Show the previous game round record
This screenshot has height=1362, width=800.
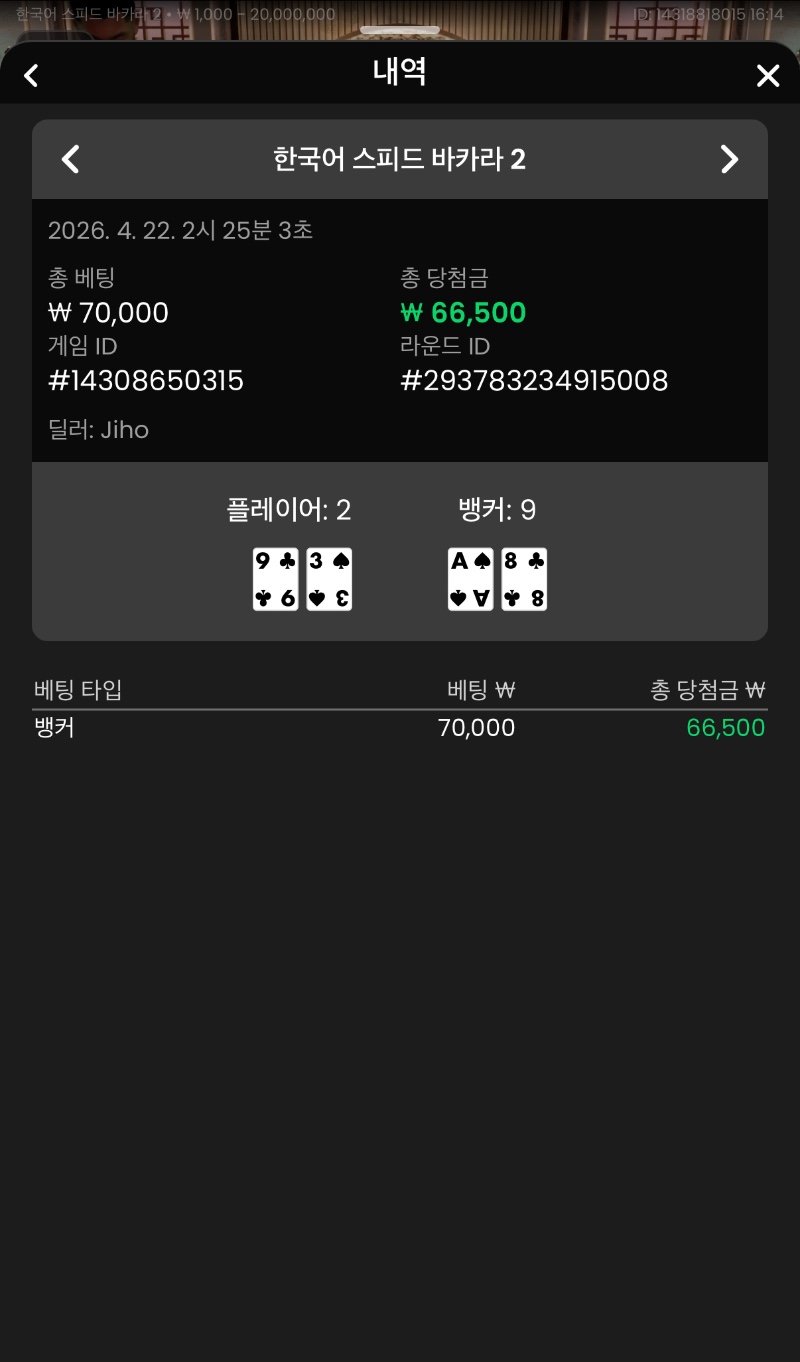(x=70, y=160)
